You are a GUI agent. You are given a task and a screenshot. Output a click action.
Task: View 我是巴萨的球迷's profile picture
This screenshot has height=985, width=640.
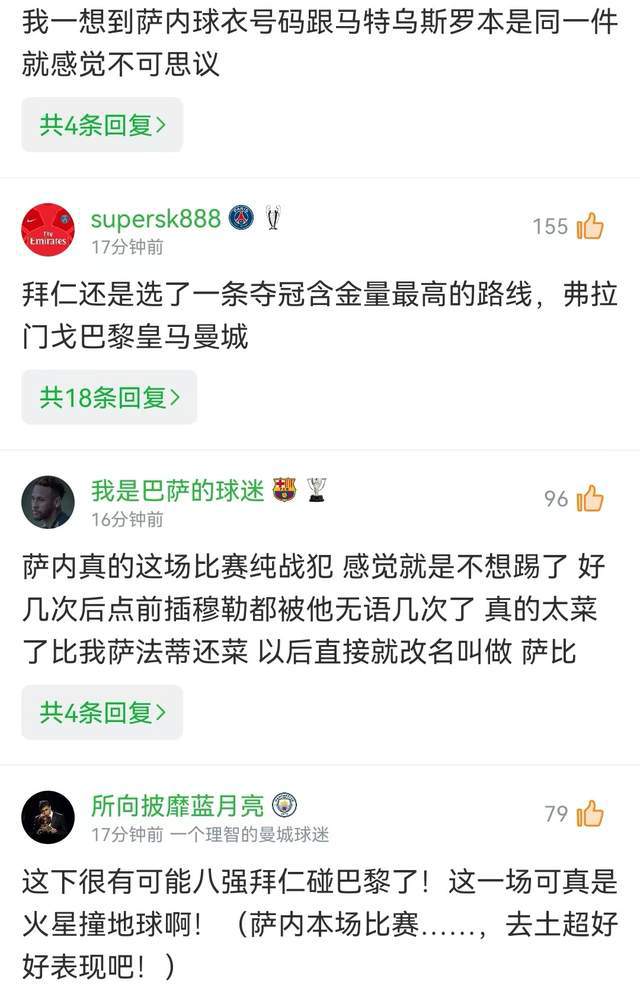[x=48, y=502]
